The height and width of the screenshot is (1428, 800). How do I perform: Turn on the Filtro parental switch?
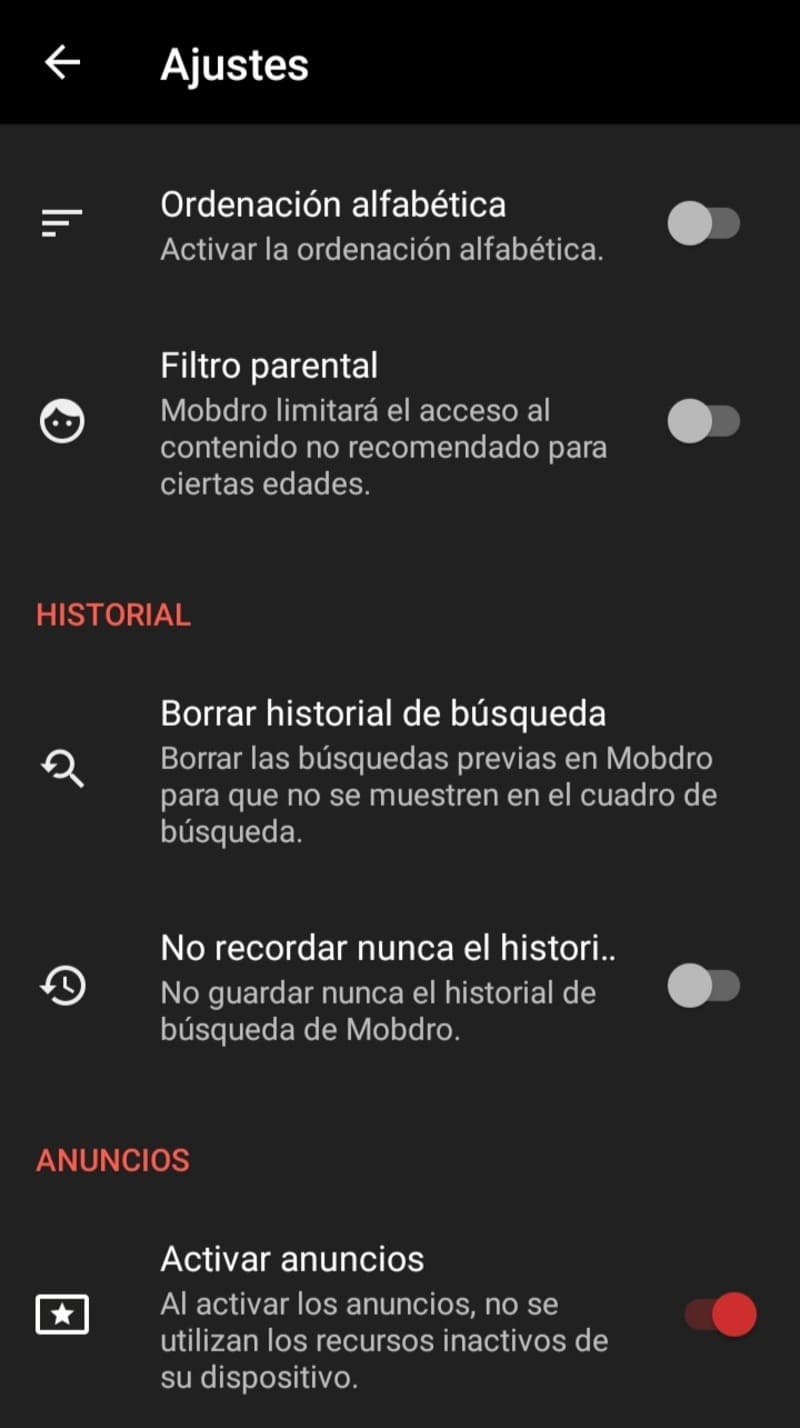click(x=704, y=423)
